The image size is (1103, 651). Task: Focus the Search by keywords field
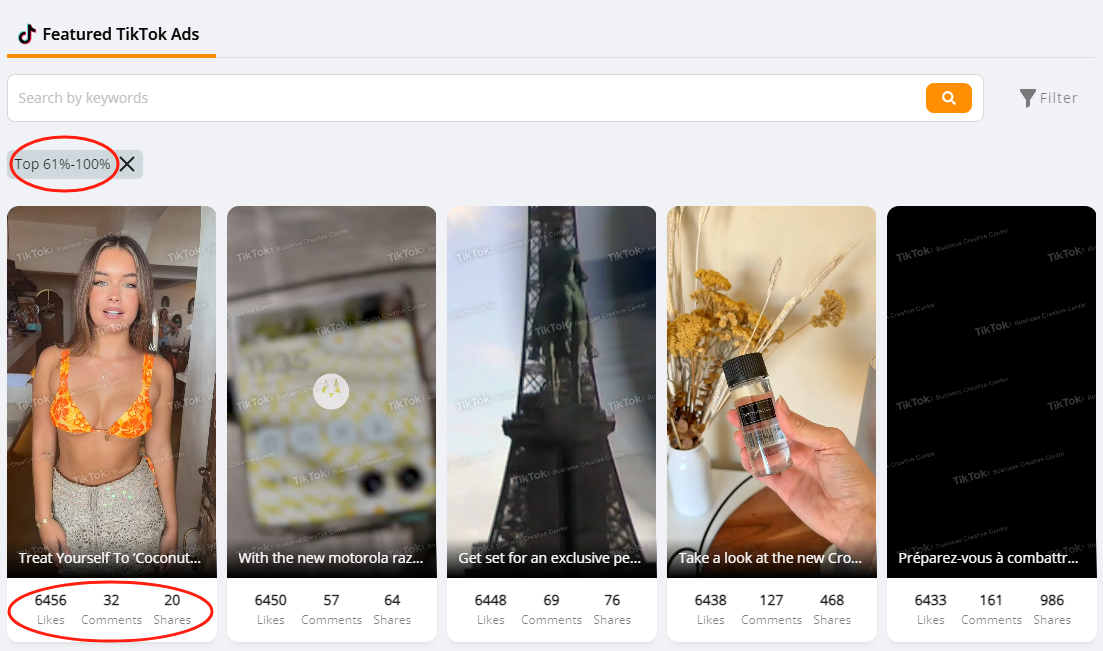coord(460,98)
